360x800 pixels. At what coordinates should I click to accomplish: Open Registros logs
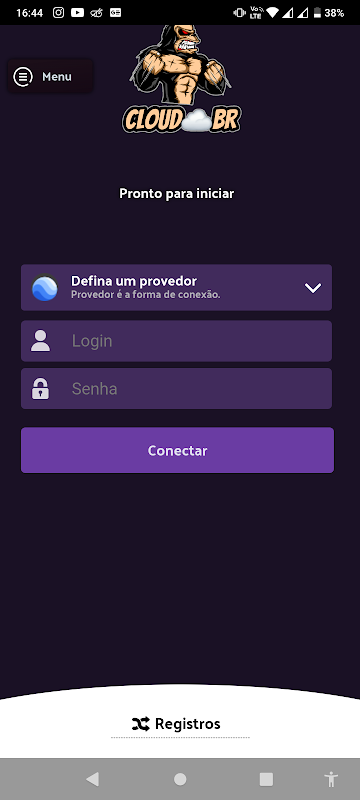click(x=176, y=723)
